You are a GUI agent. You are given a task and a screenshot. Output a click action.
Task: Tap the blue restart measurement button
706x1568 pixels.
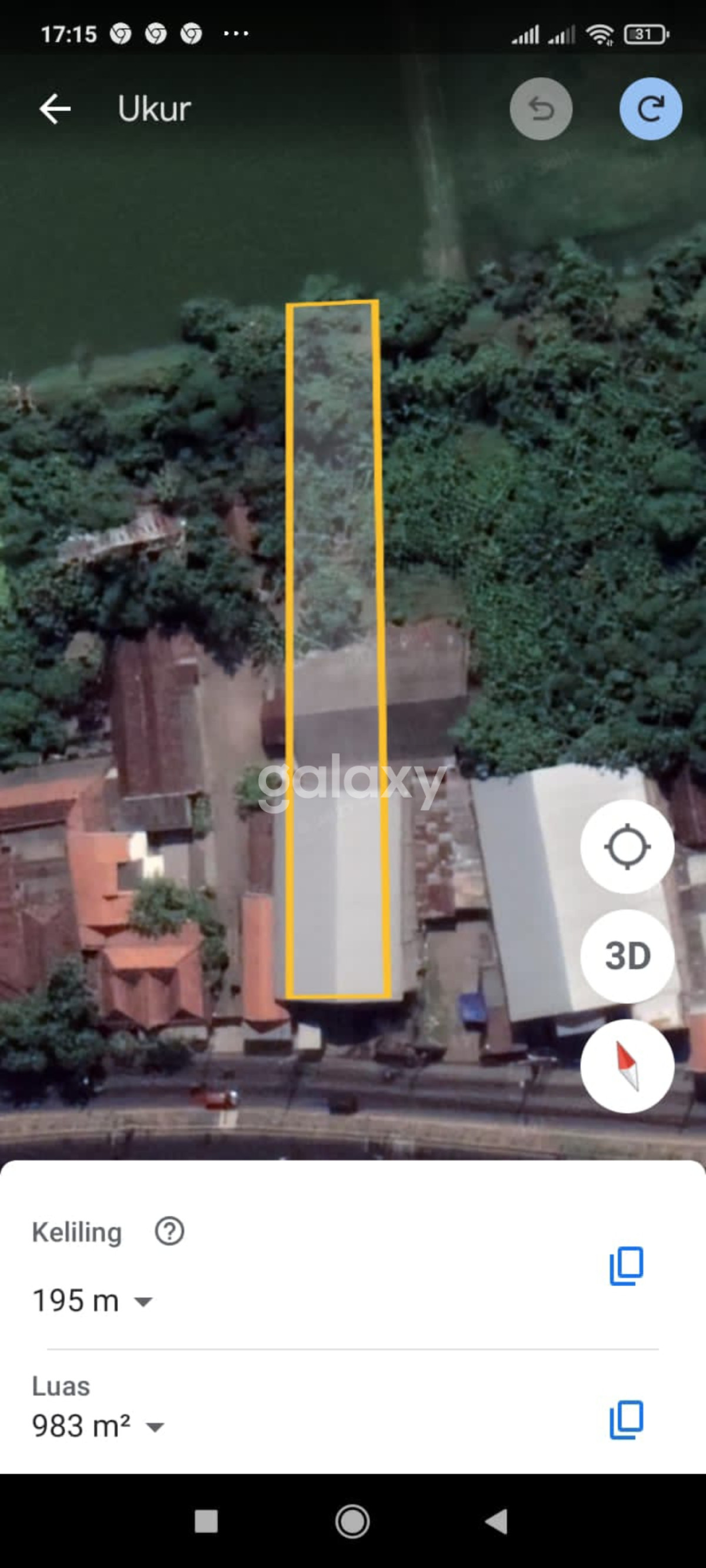pyautogui.click(x=650, y=109)
